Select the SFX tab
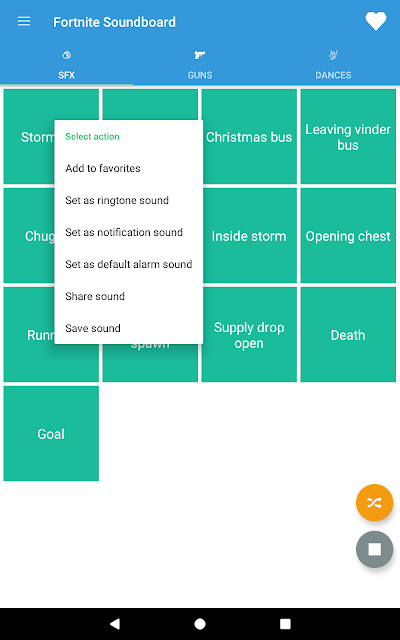 point(67,64)
